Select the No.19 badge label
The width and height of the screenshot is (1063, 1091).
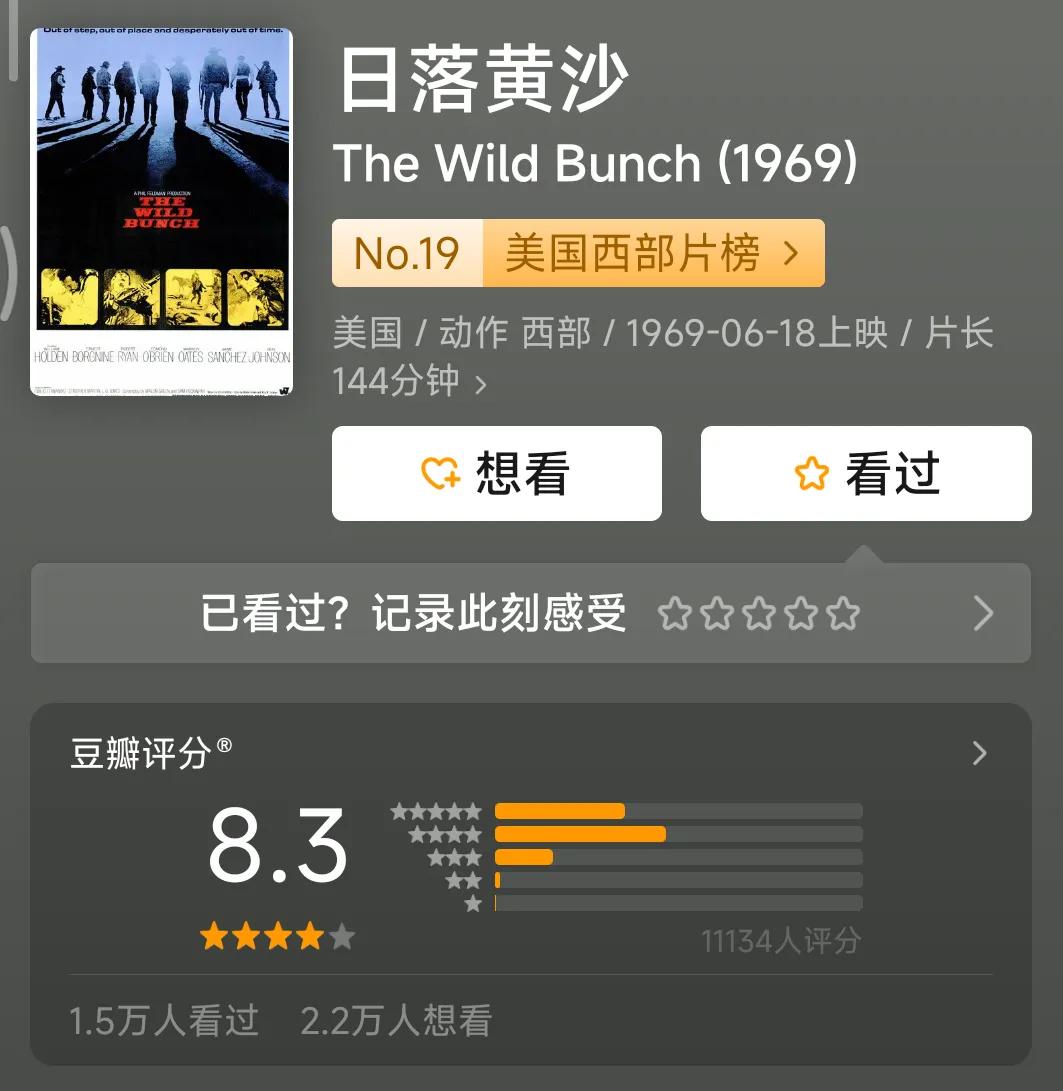pyautogui.click(x=407, y=253)
